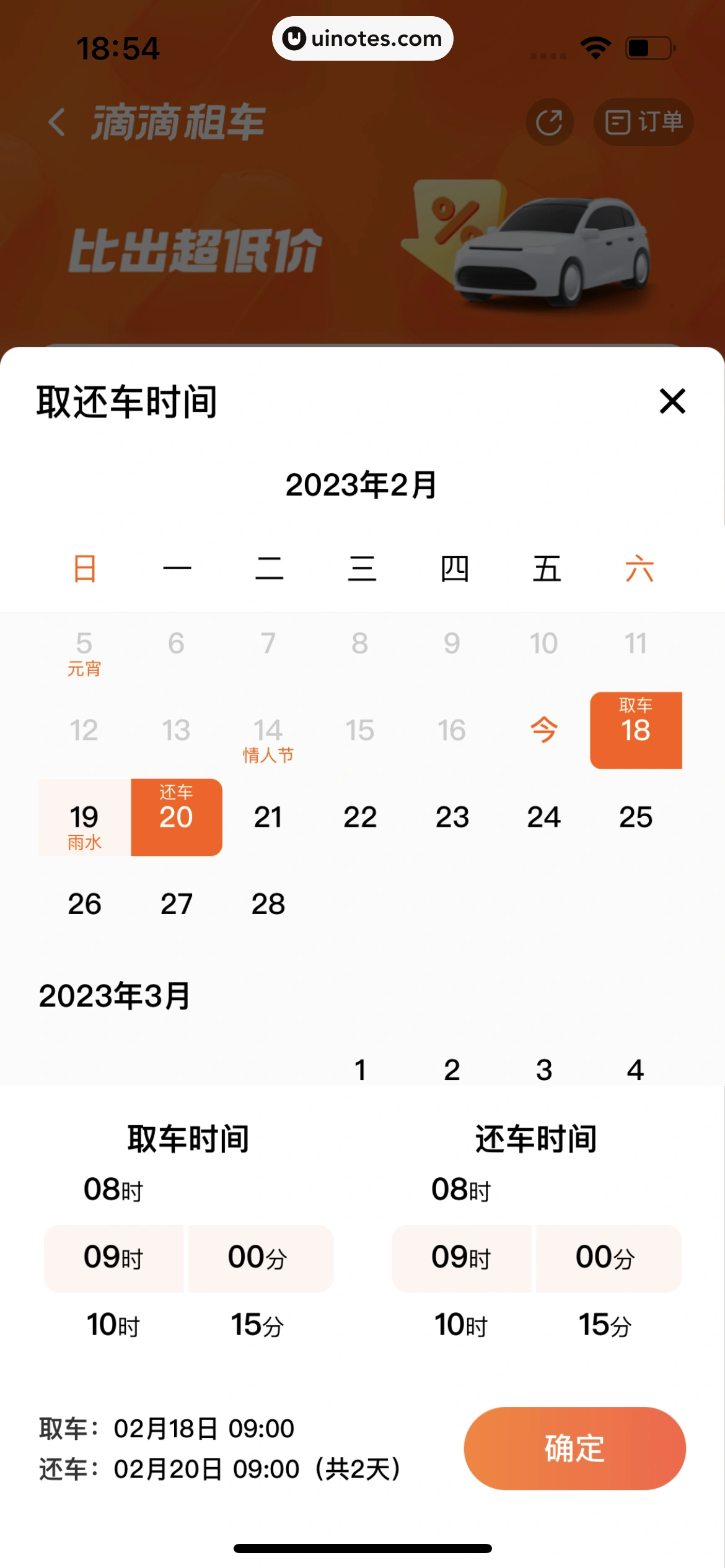Pick February 27 date
The height and width of the screenshot is (1568, 725).
(177, 904)
